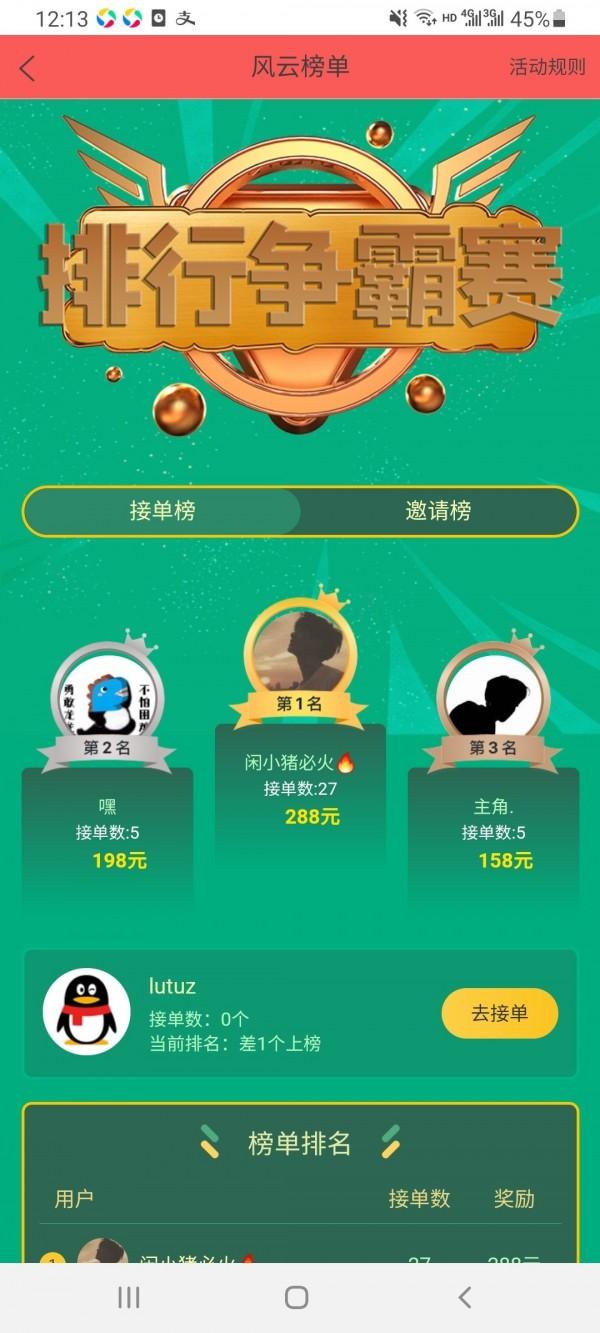Go back using the header arrow
The image size is (600, 1333).
(28, 68)
